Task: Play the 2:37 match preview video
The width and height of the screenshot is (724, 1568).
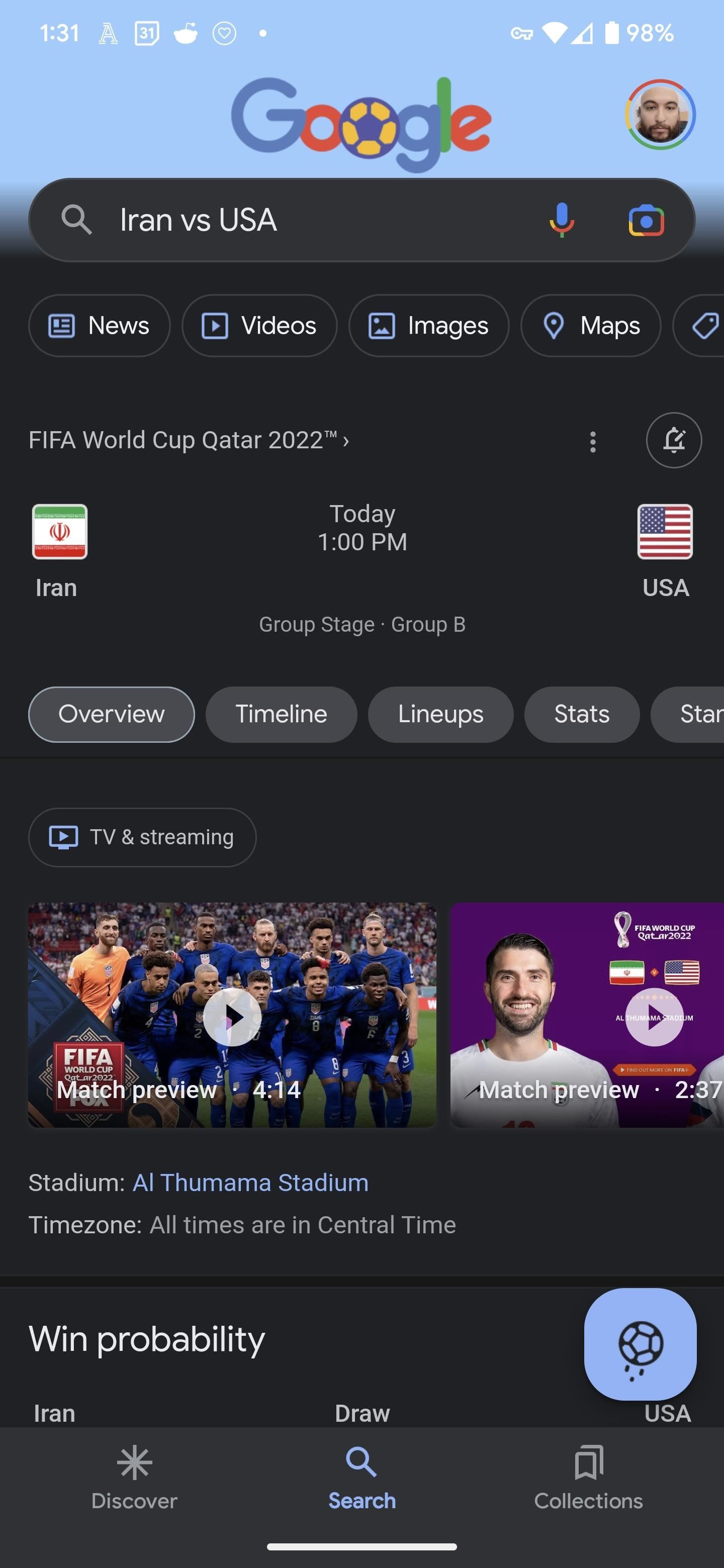Action: [654, 1017]
